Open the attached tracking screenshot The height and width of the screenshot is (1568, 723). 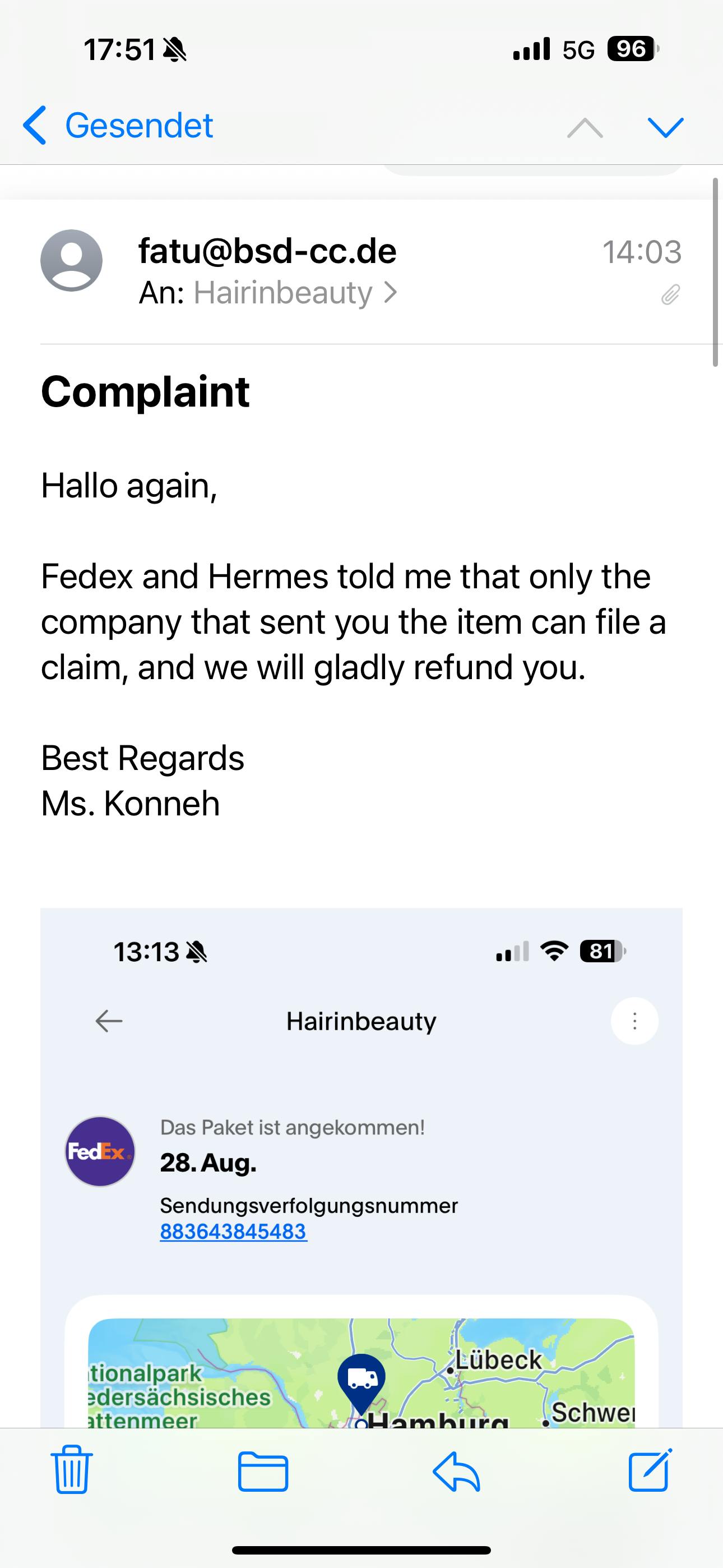(361, 1169)
